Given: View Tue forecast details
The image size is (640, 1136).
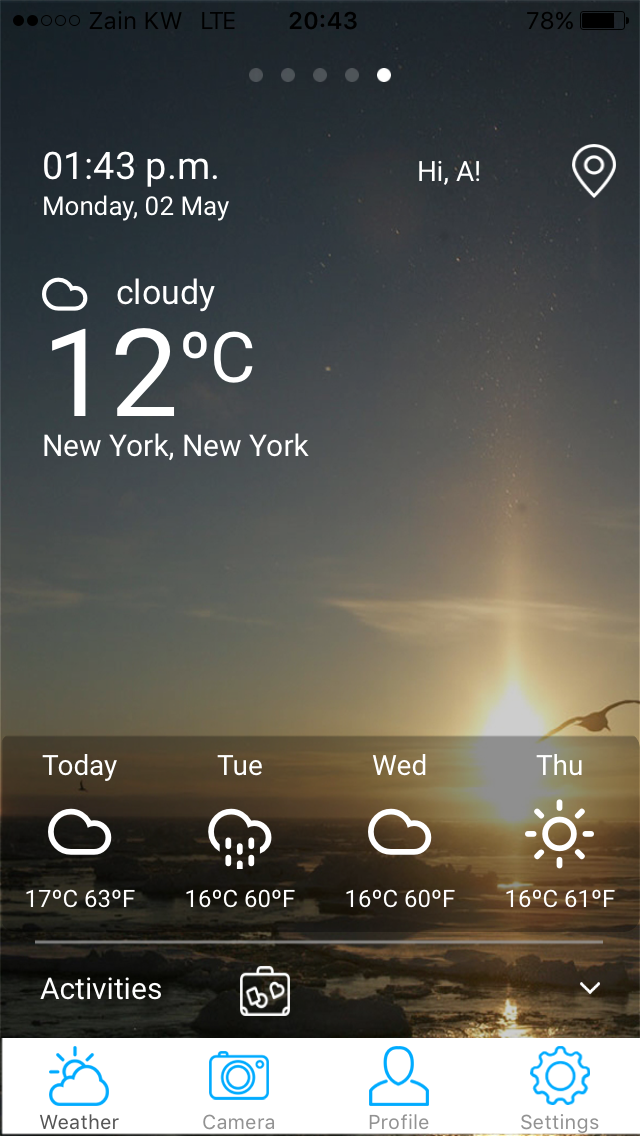Looking at the screenshot, I should pos(240,832).
